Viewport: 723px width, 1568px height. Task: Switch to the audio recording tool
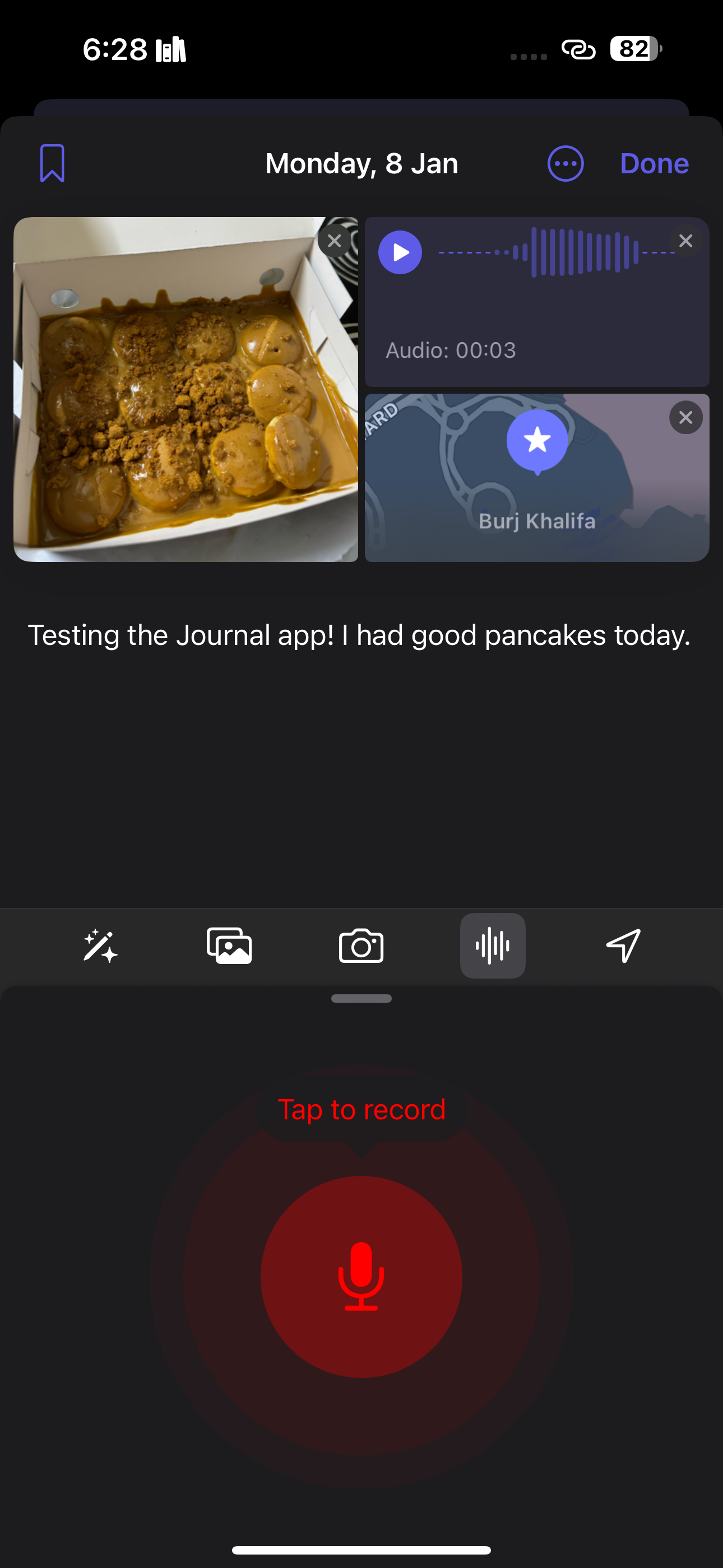coord(492,947)
